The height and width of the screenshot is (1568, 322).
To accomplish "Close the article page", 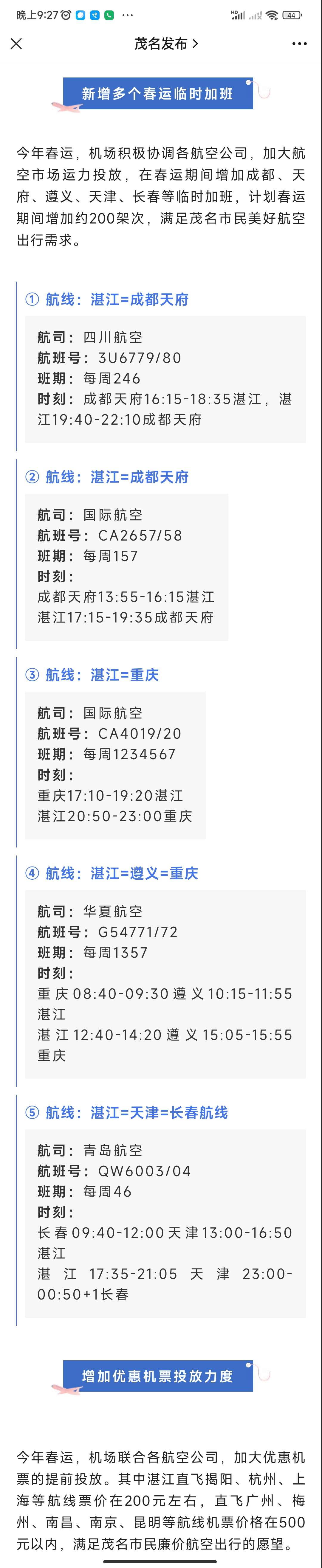I will pyautogui.click(x=16, y=44).
